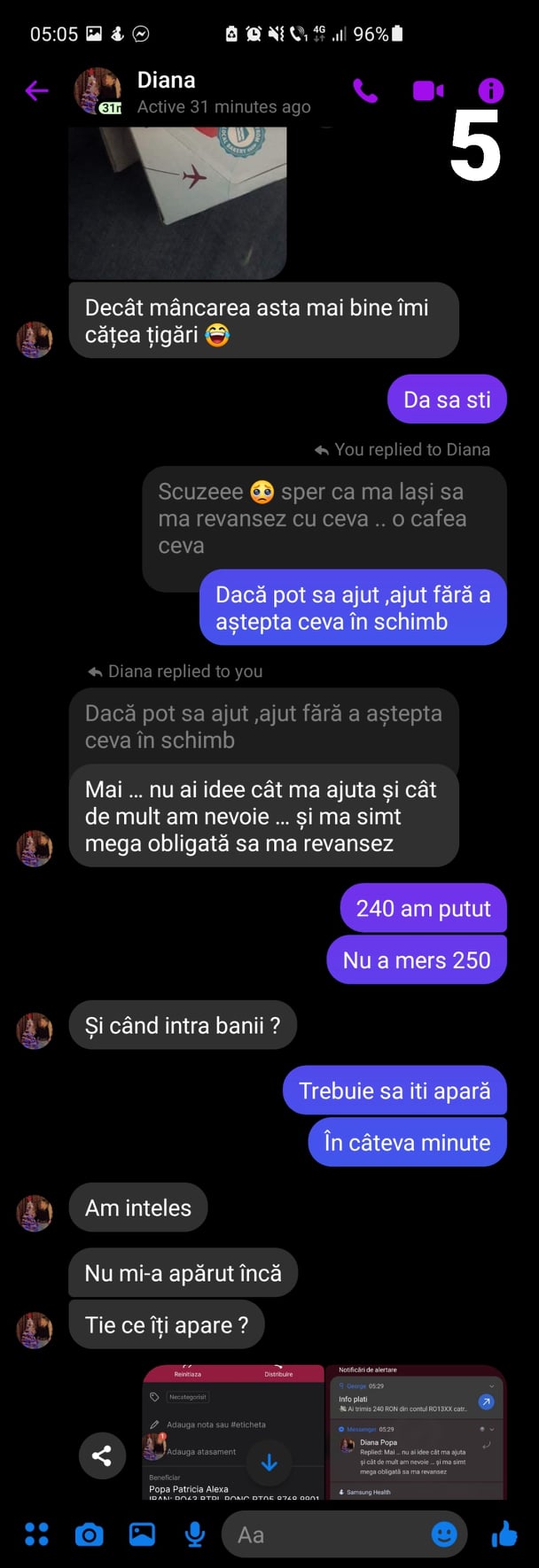The image size is (539, 1568).
Task: Start a video call with Diana
Action: [427, 90]
